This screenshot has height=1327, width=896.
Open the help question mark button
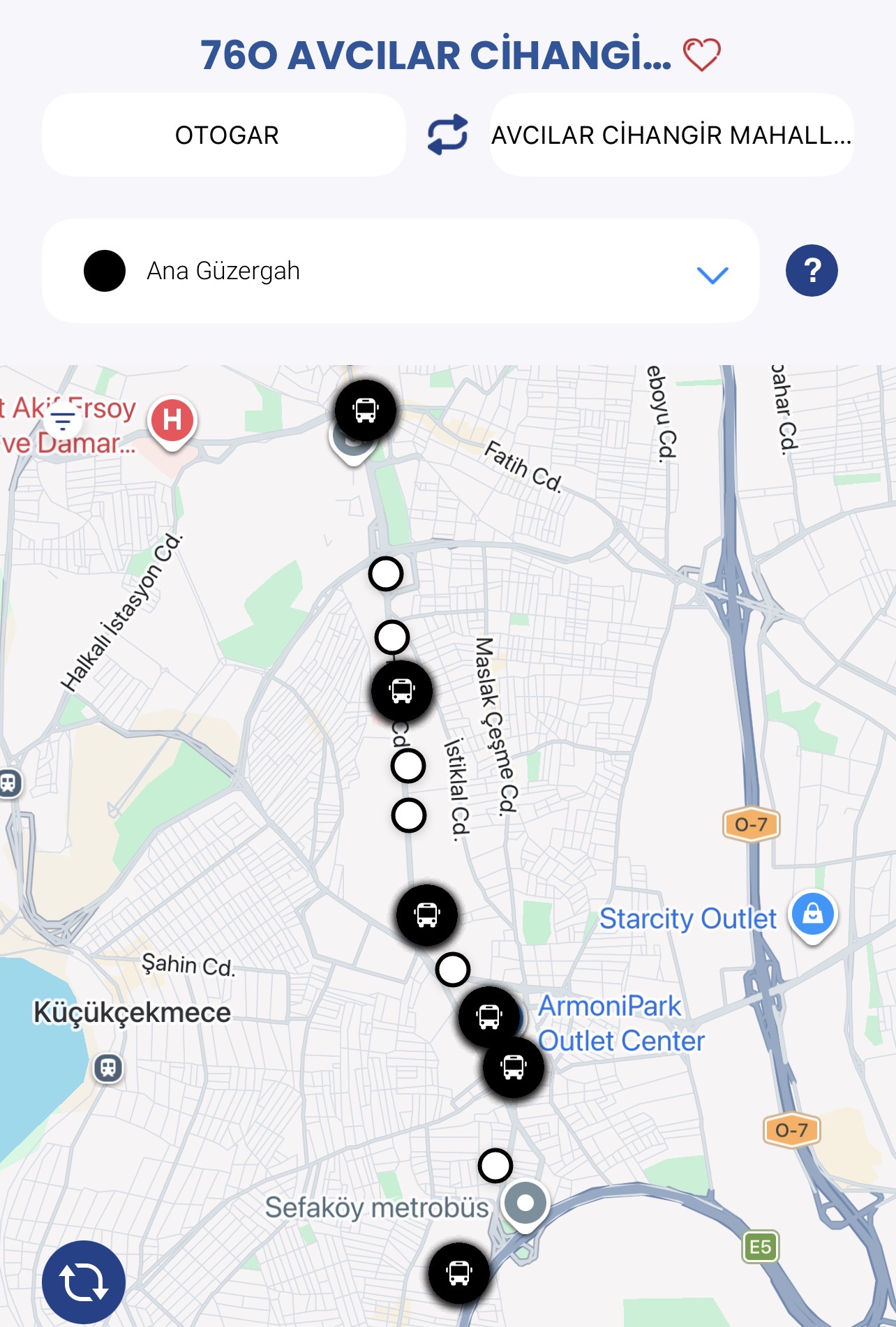pyautogui.click(x=811, y=270)
